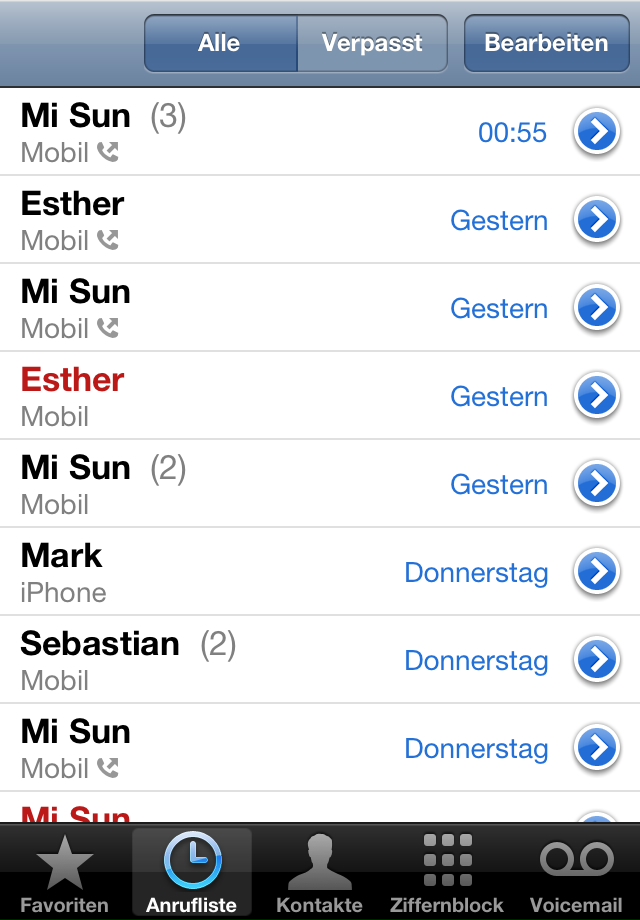Tap the Bearbeiten button
Viewport: 640px width, 920px height.
tap(546, 43)
